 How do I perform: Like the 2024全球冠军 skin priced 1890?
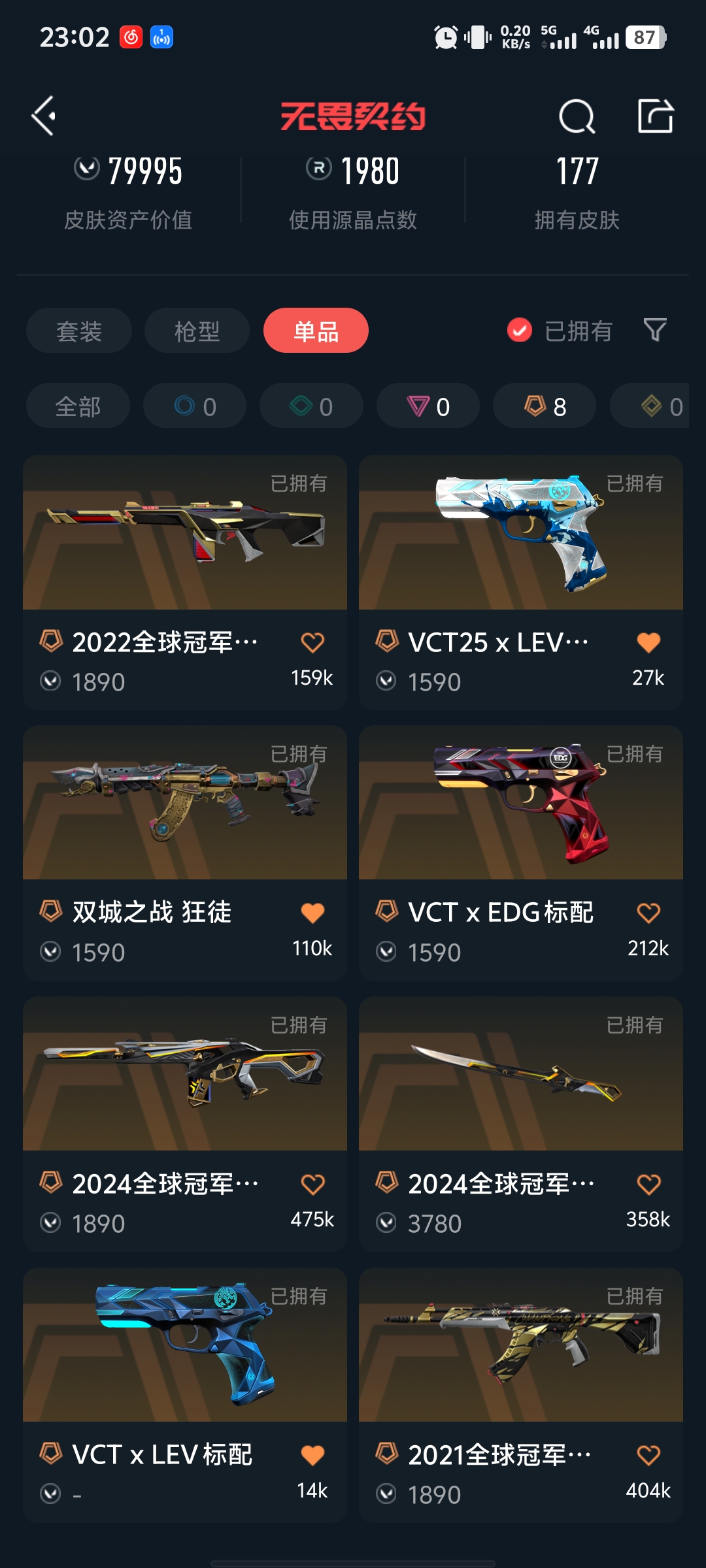(x=312, y=1184)
